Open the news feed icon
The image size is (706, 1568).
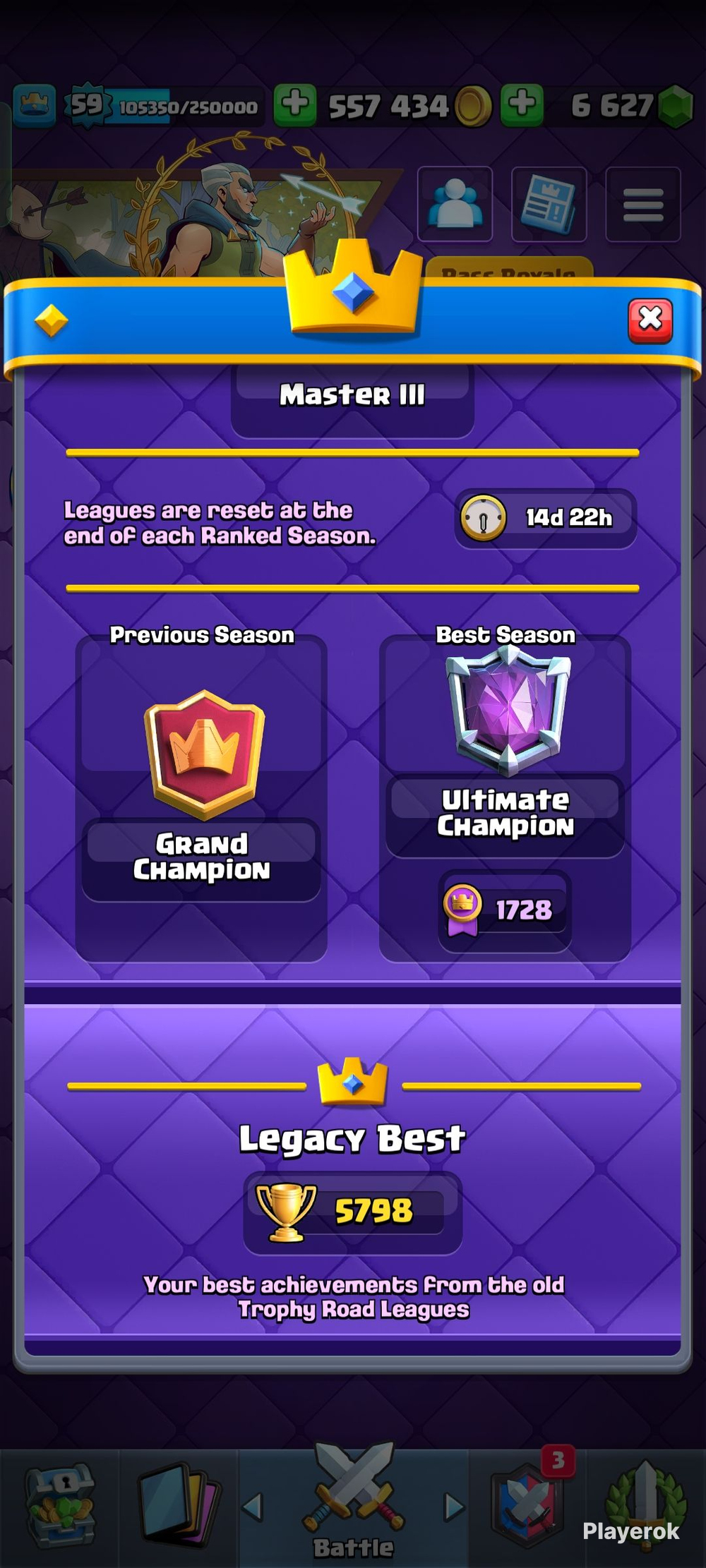tap(549, 204)
